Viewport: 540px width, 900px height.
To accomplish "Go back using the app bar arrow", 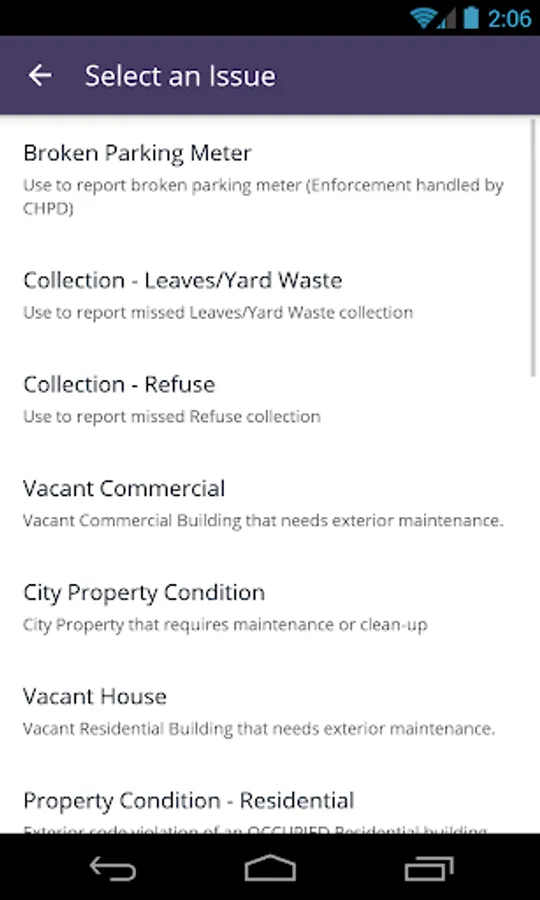I will coord(40,75).
